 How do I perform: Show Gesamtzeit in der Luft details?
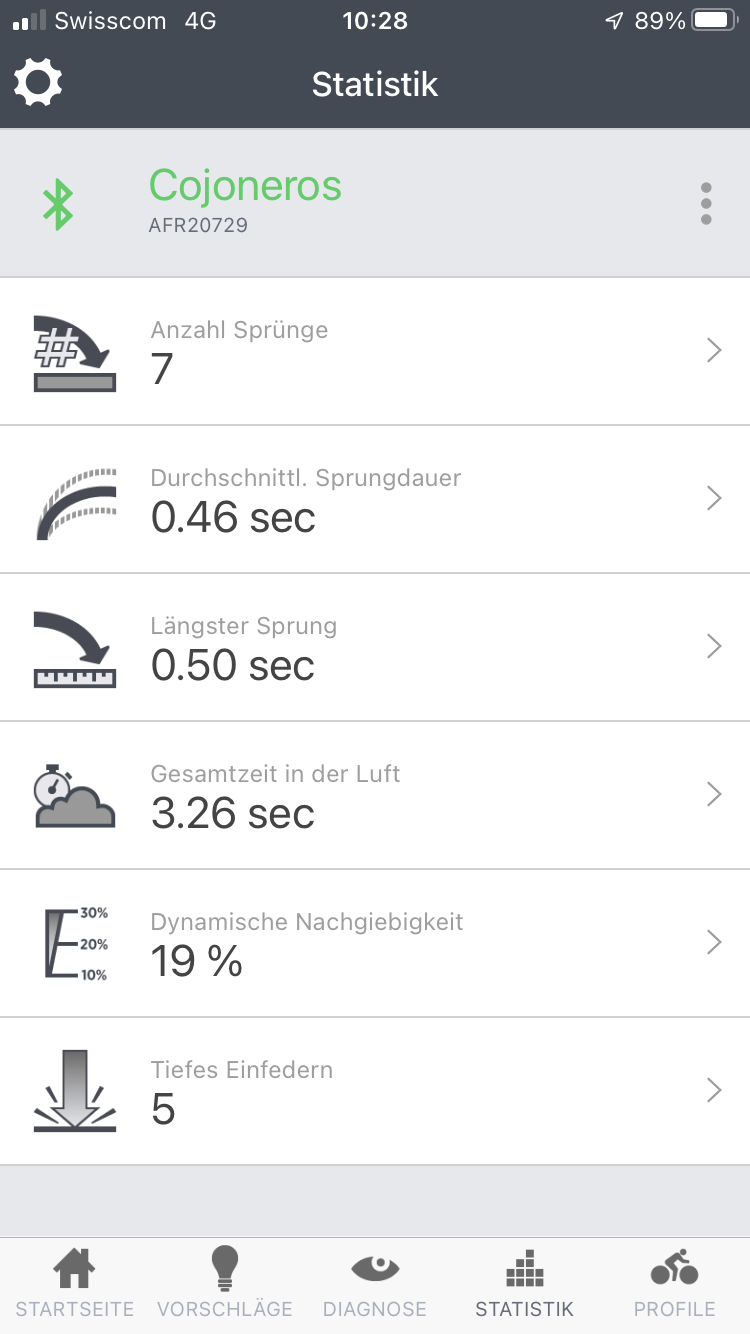tap(375, 795)
